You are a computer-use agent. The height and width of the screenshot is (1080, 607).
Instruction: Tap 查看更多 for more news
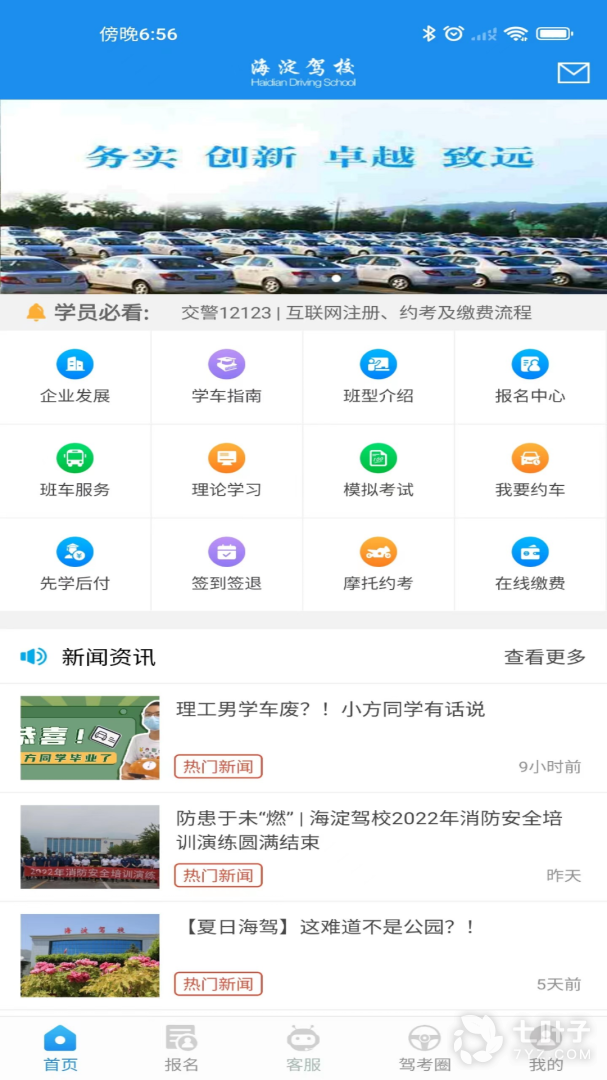pos(545,657)
